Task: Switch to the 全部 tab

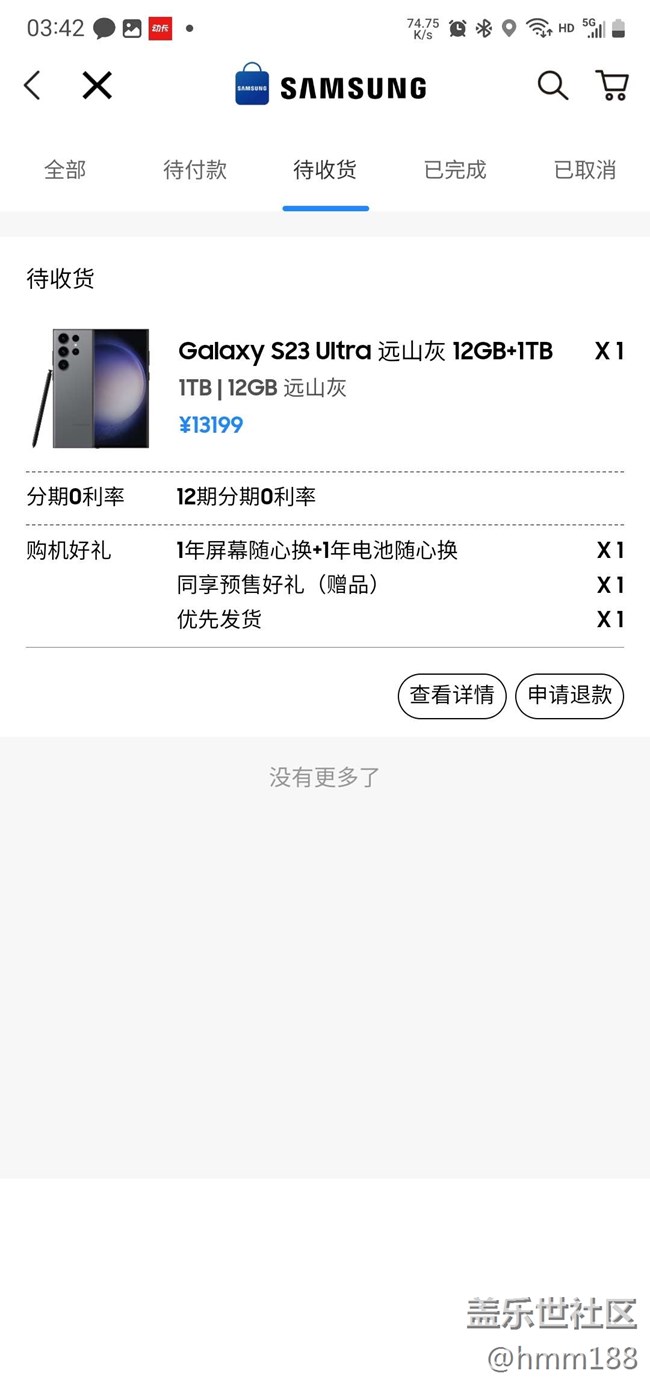Action: click(x=65, y=170)
